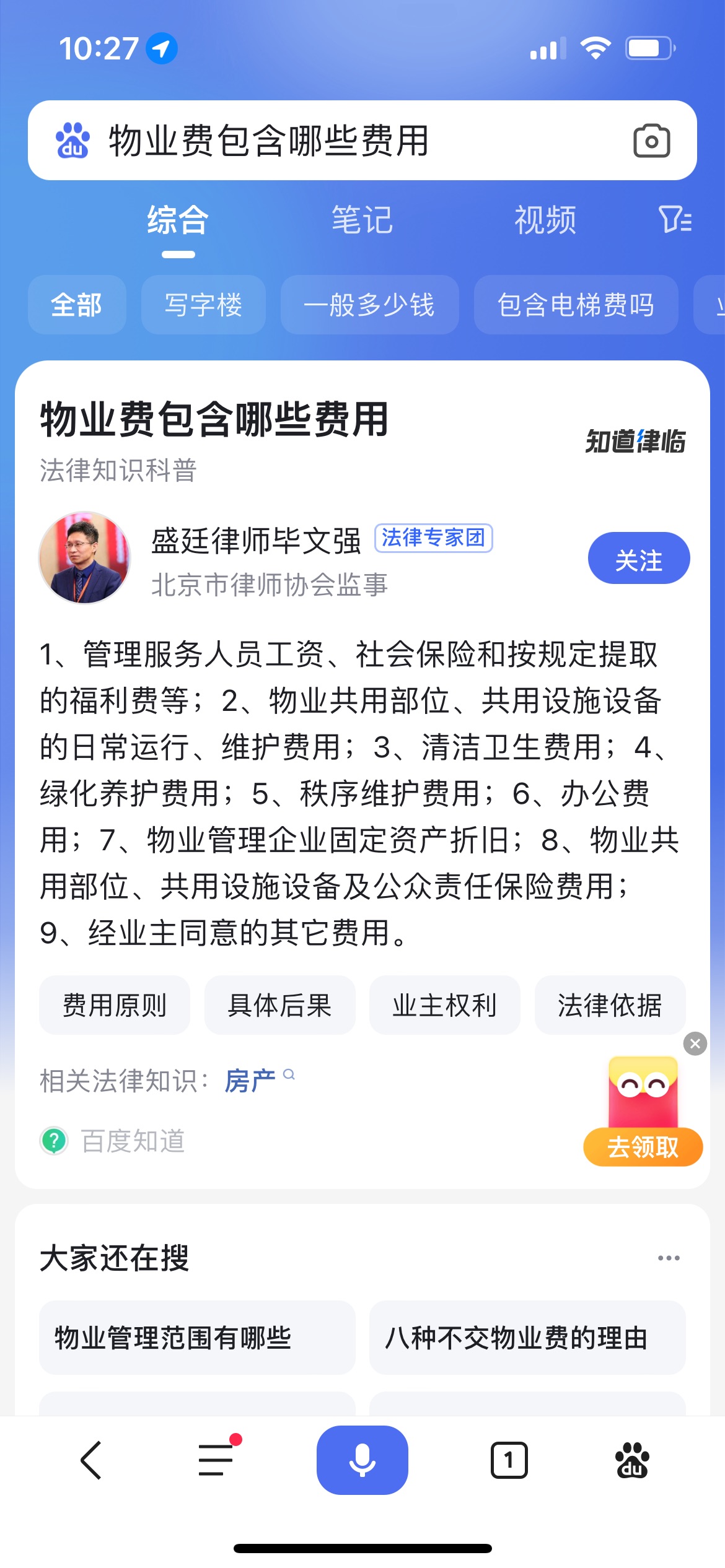Image resolution: width=725 pixels, height=1568 pixels.
Task: Claim the reward via 去领取
Action: [643, 1147]
